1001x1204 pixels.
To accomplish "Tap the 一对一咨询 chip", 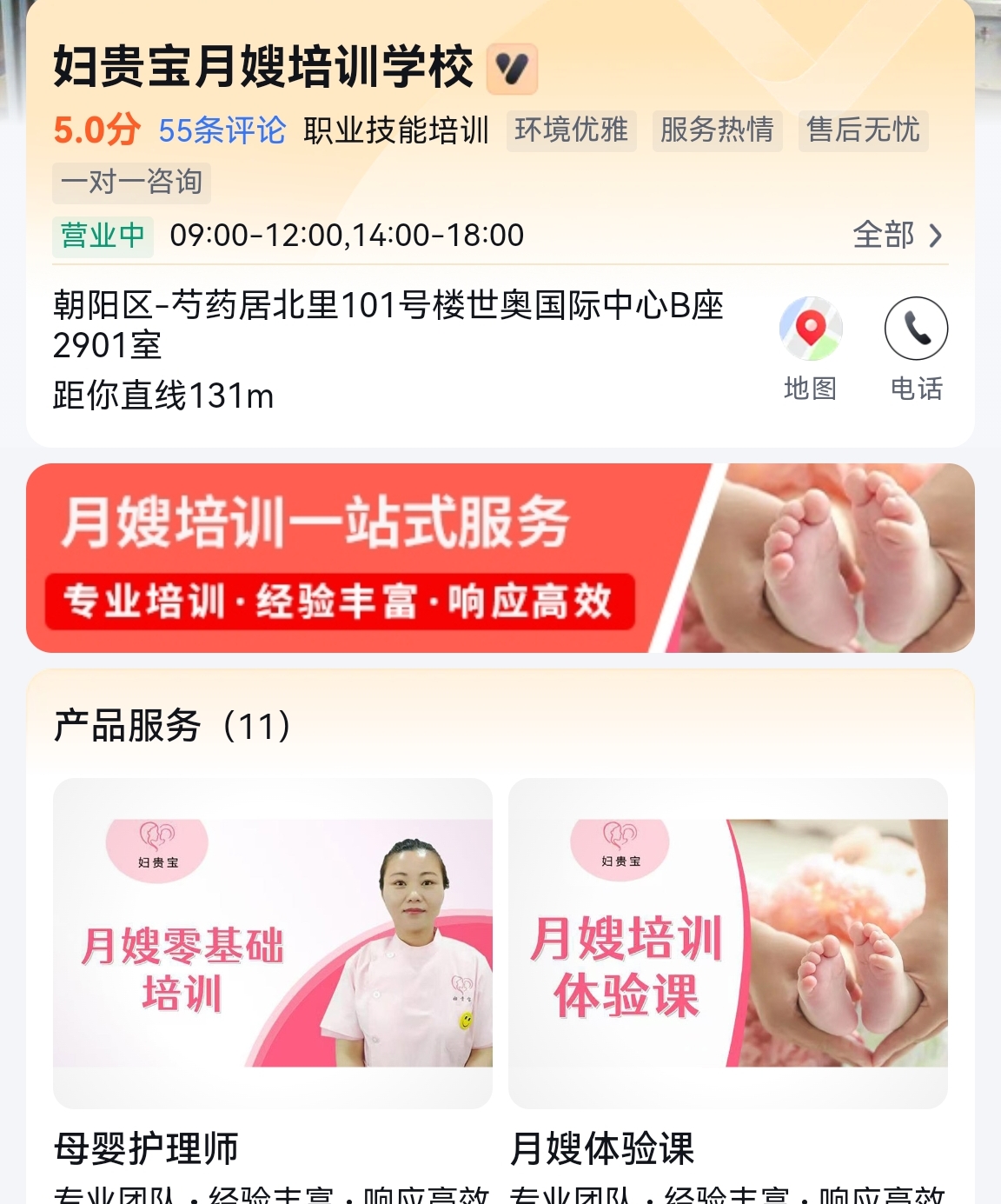I will [132, 183].
